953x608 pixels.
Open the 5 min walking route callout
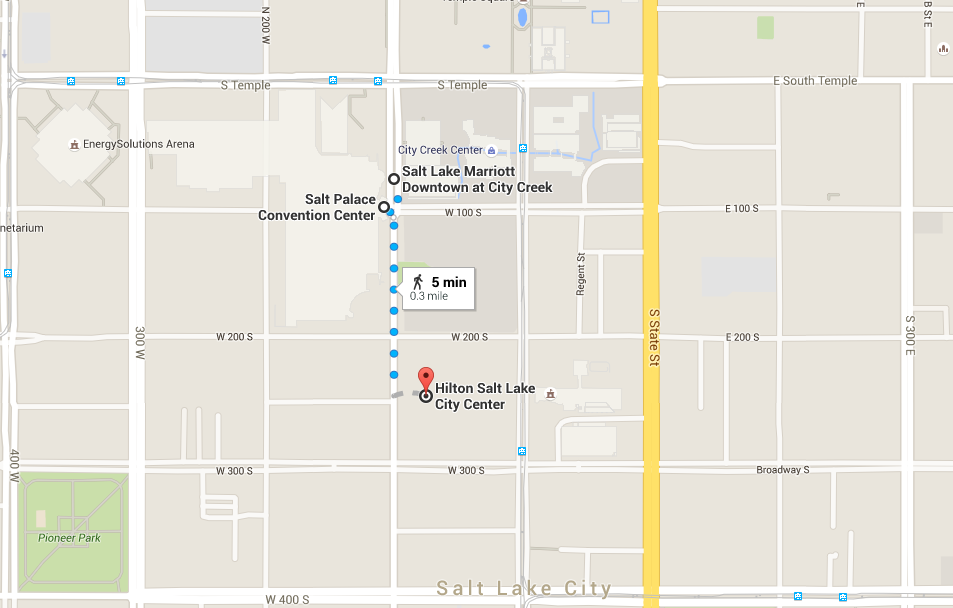tap(438, 287)
